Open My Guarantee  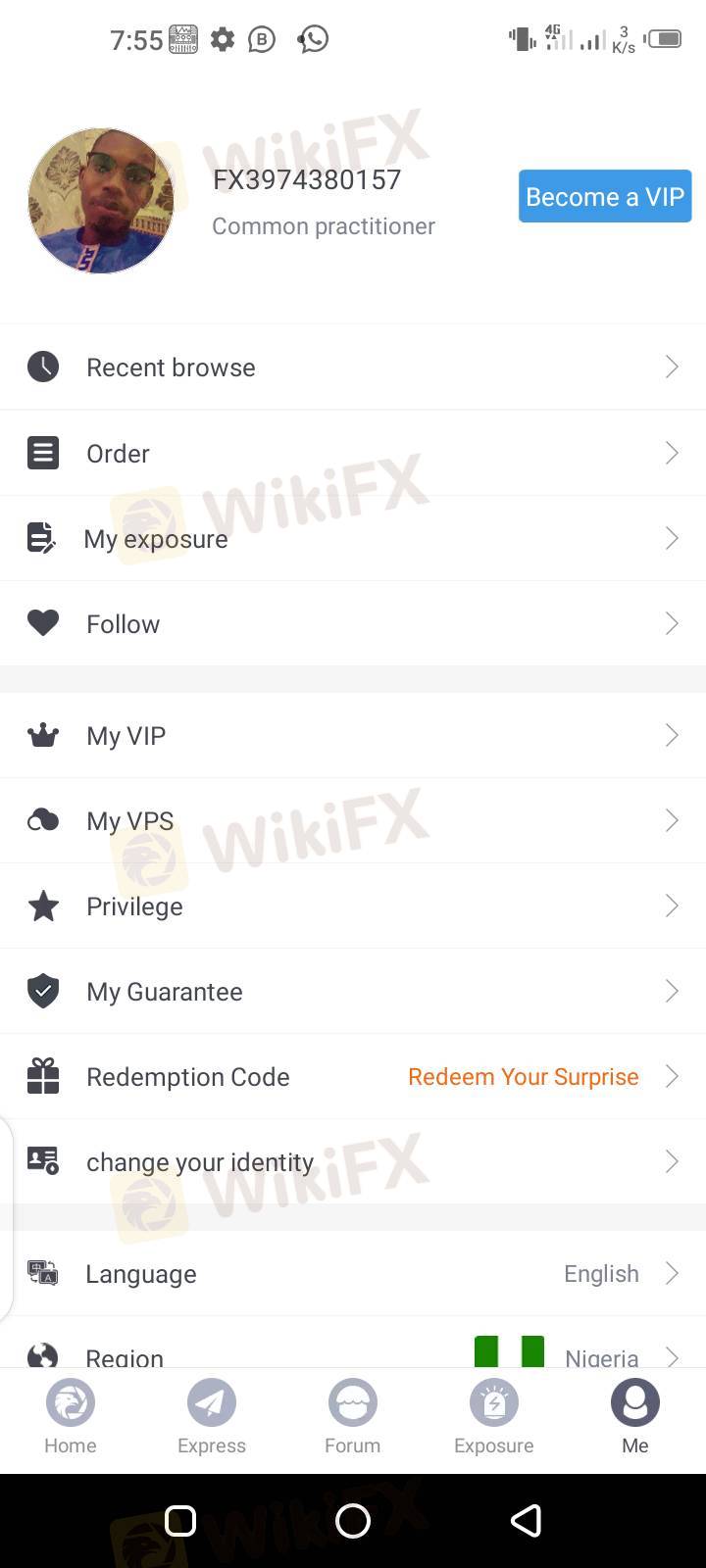coord(353,991)
